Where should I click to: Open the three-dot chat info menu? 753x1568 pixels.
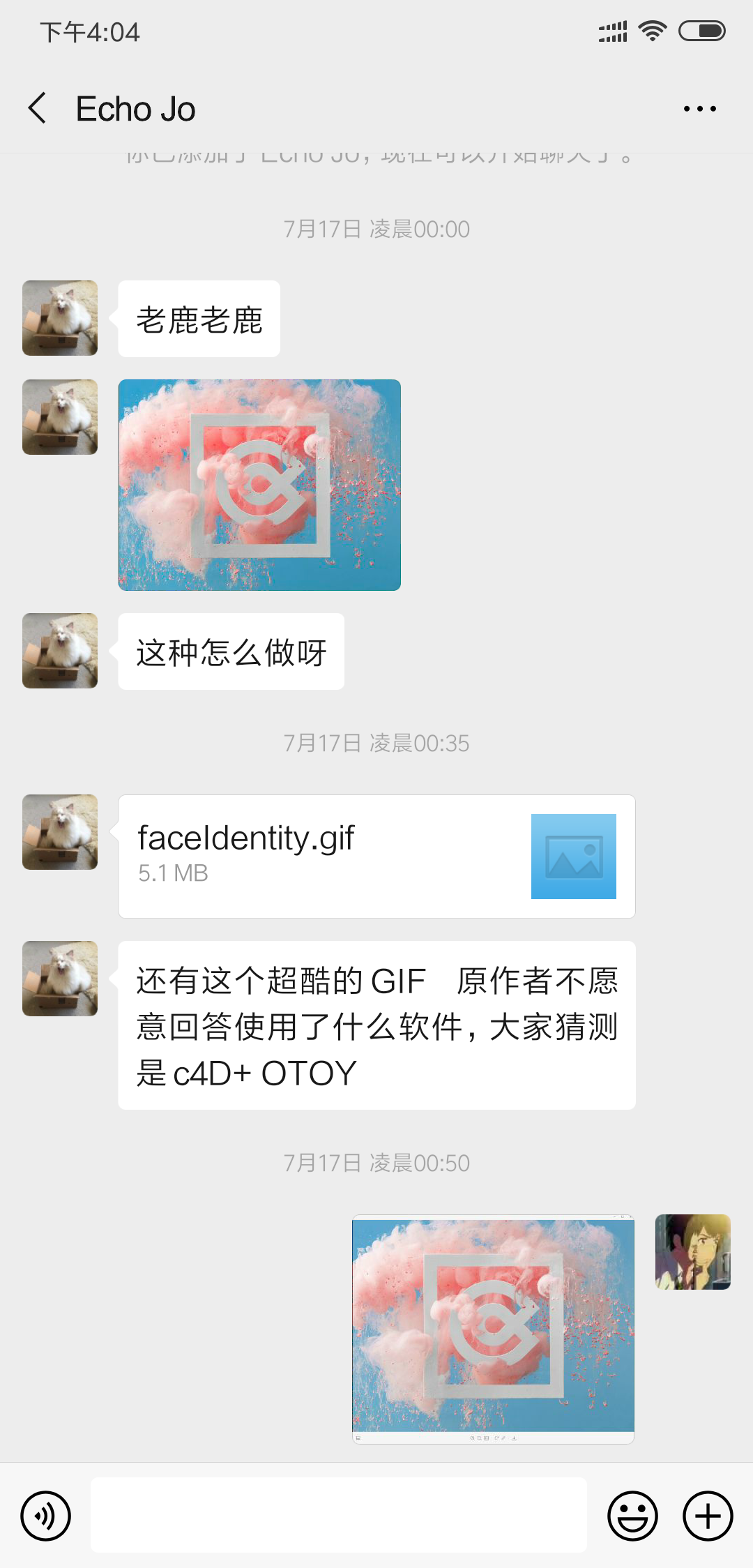[700, 109]
